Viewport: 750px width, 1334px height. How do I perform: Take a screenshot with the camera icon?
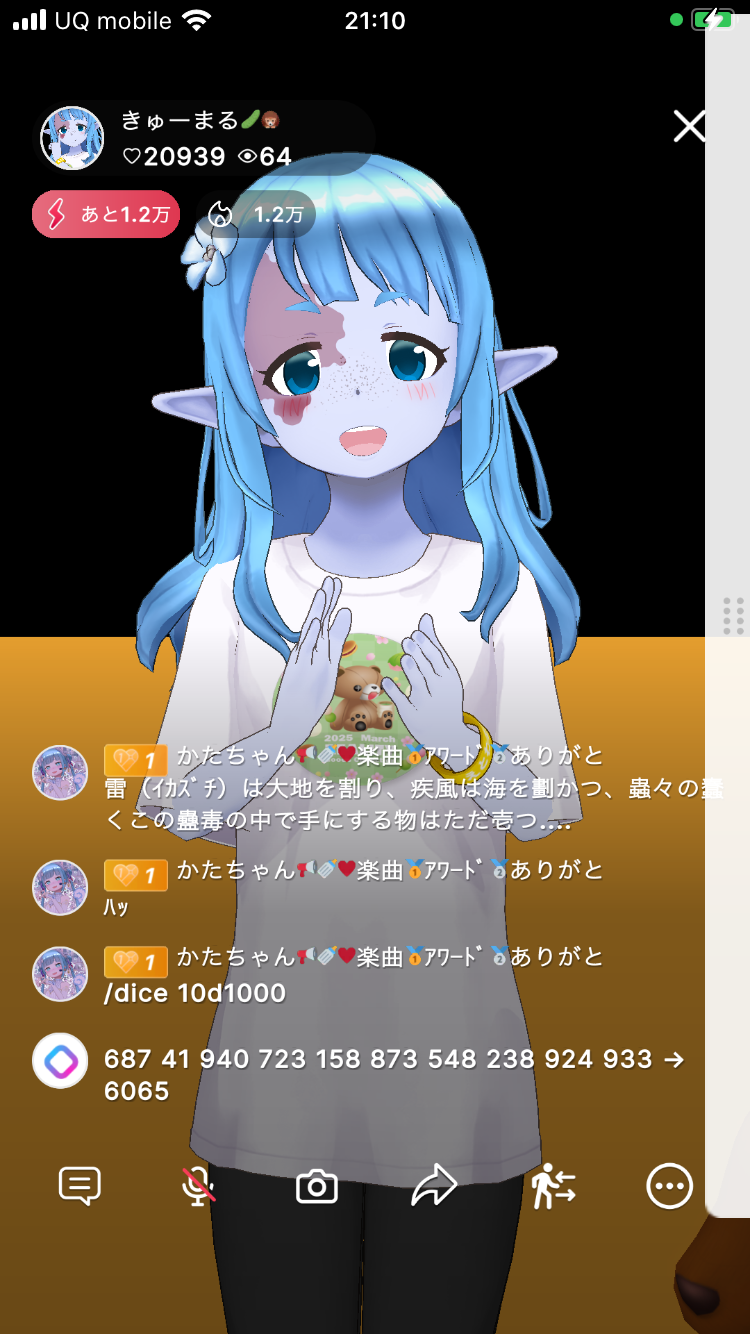(x=317, y=1187)
